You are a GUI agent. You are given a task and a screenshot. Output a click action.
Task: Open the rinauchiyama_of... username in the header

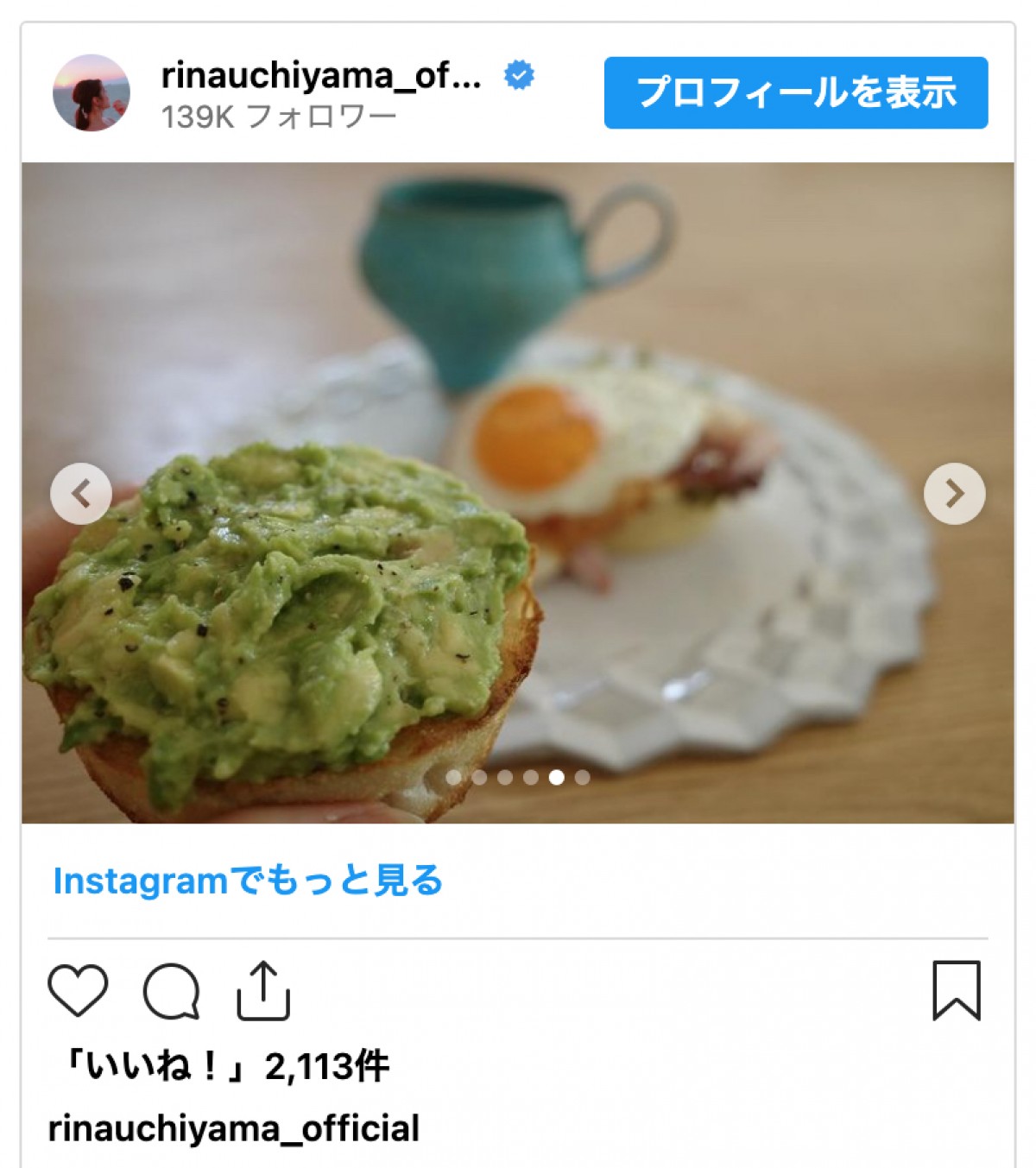click(320, 76)
